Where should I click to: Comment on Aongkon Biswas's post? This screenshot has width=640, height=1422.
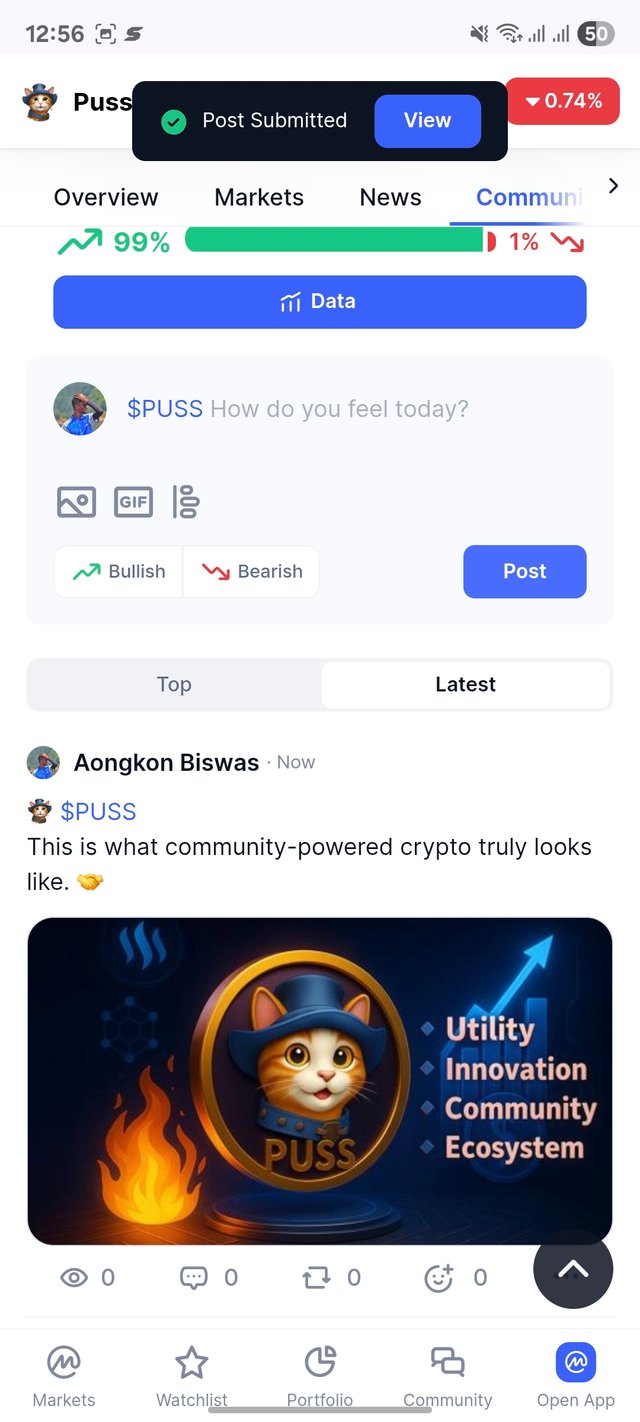pyautogui.click(x=194, y=1277)
